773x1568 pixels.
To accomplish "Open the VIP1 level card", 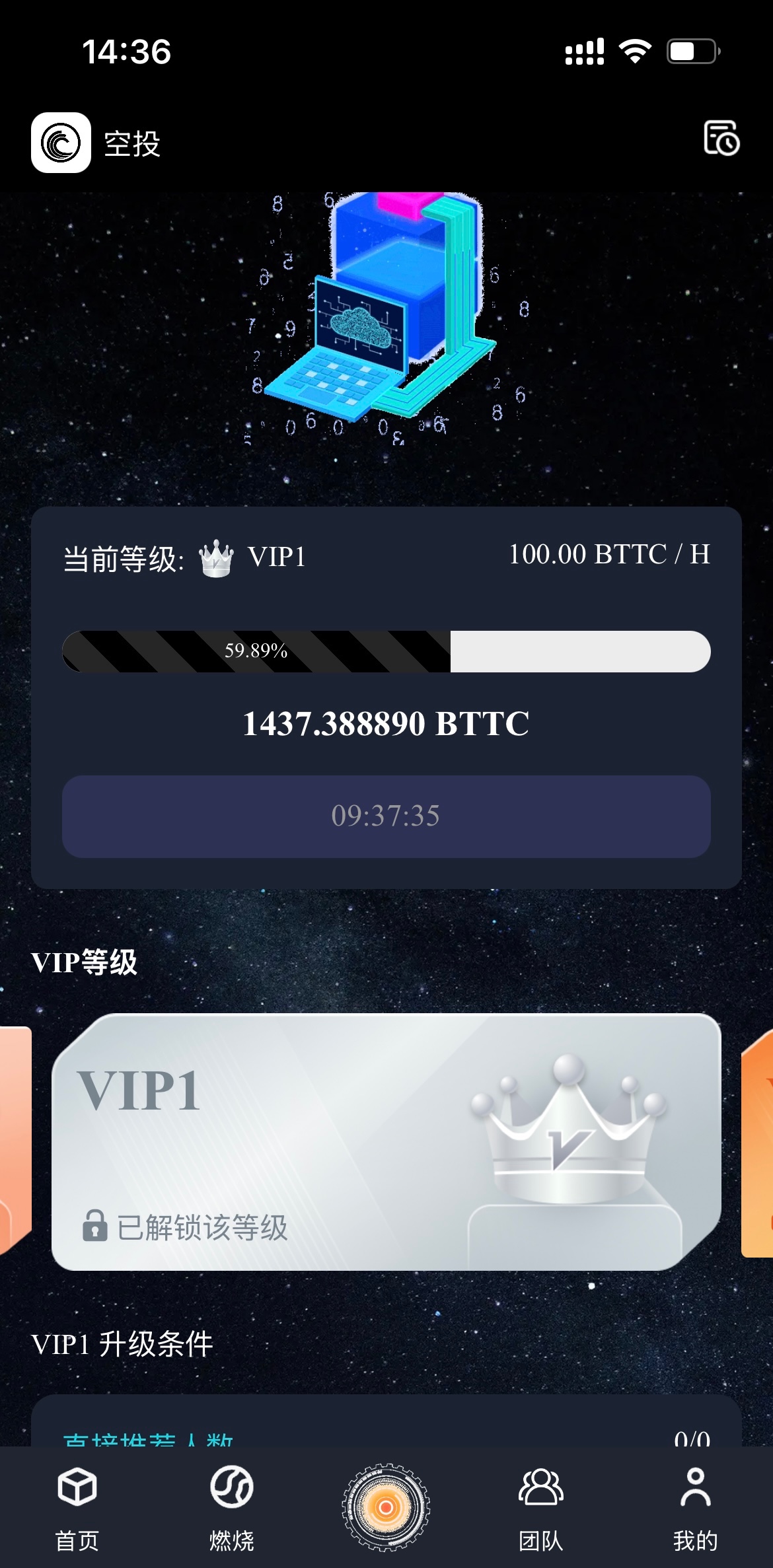I will 386,1141.
